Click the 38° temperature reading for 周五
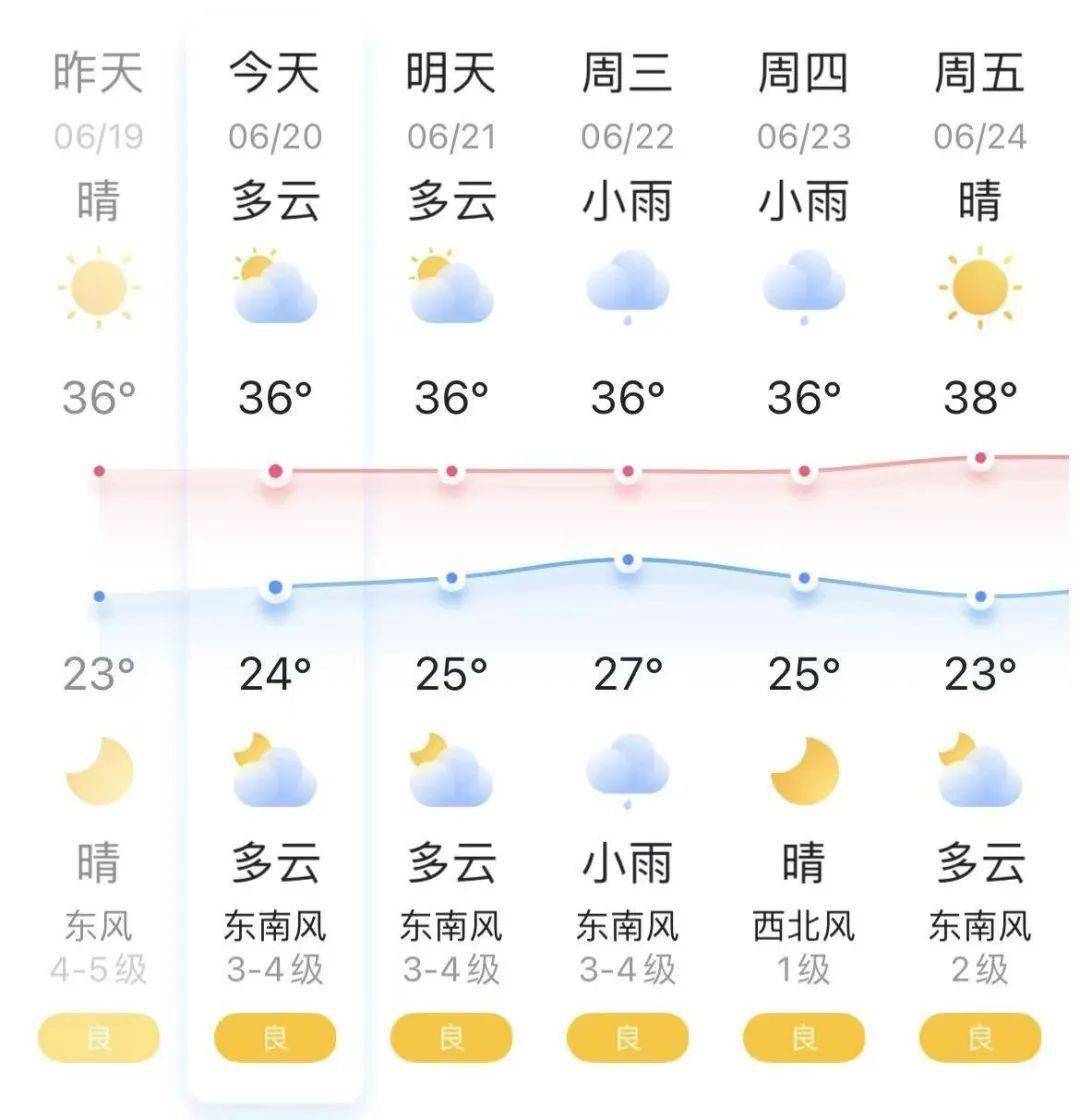This screenshot has width=1080, height=1120. [x=978, y=398]
